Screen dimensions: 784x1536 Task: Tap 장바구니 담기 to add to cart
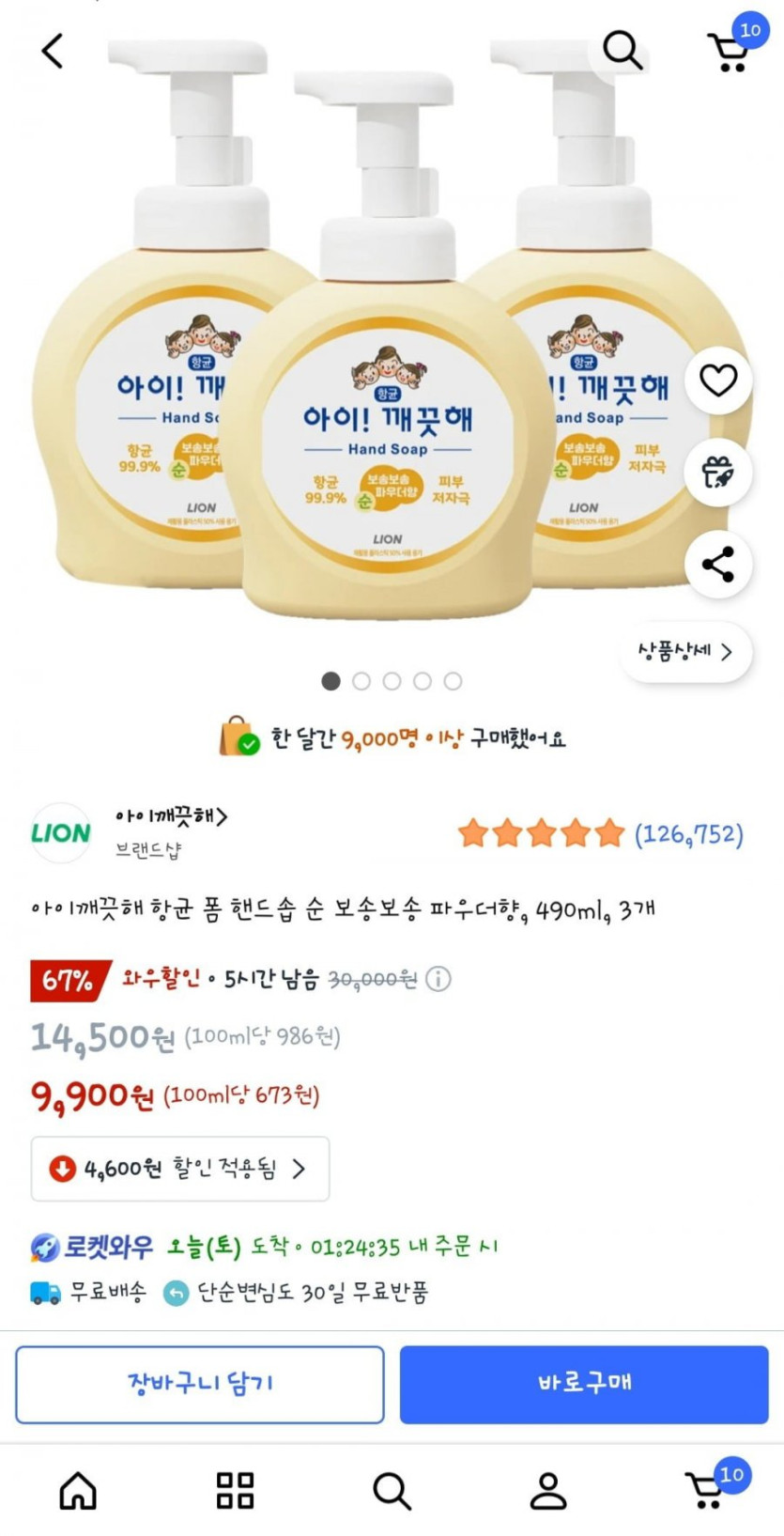(200, 1384)
